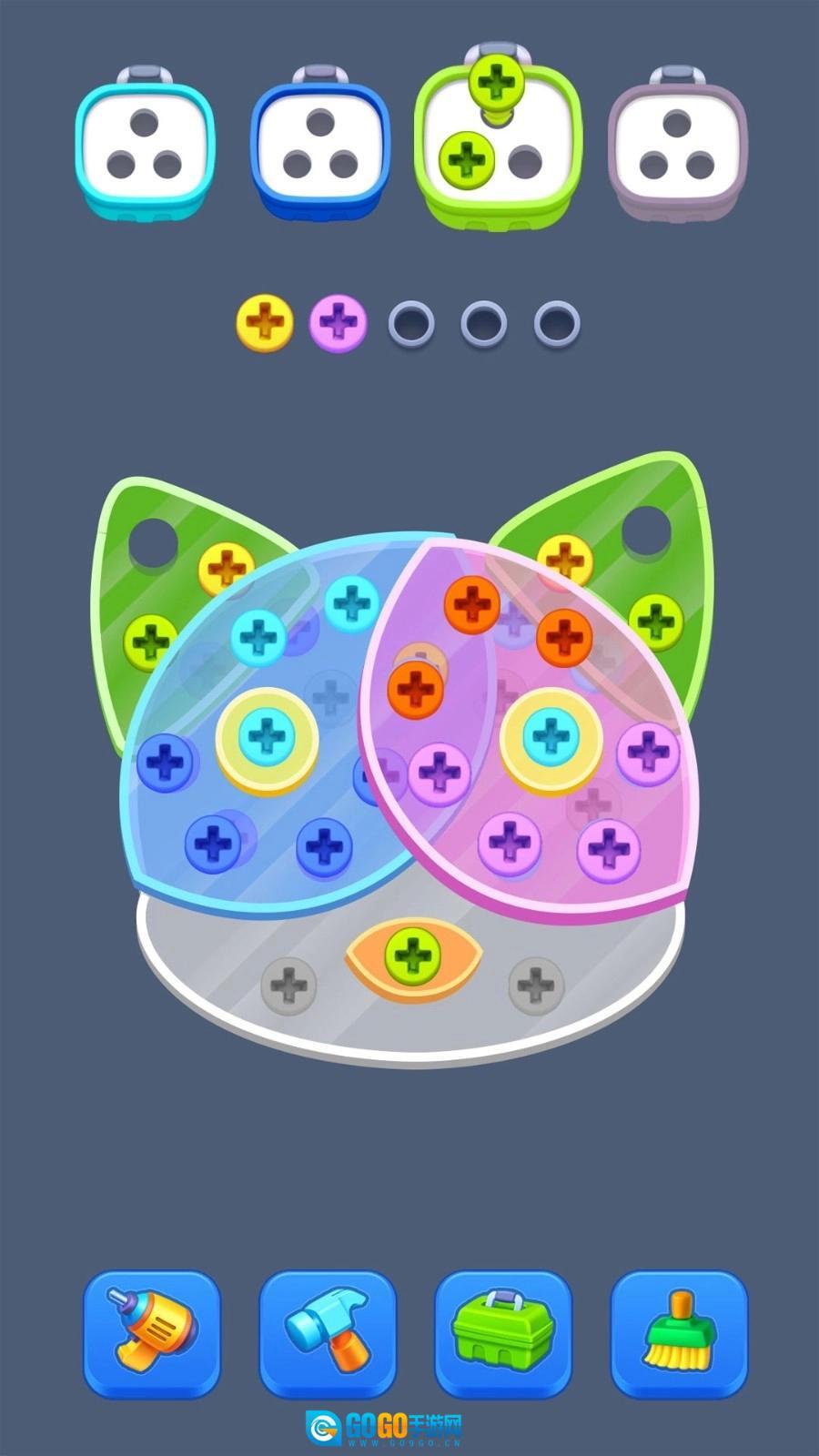Remove the green screw on the left ear
Screen dimensions: 819x1456
(150, 640)
